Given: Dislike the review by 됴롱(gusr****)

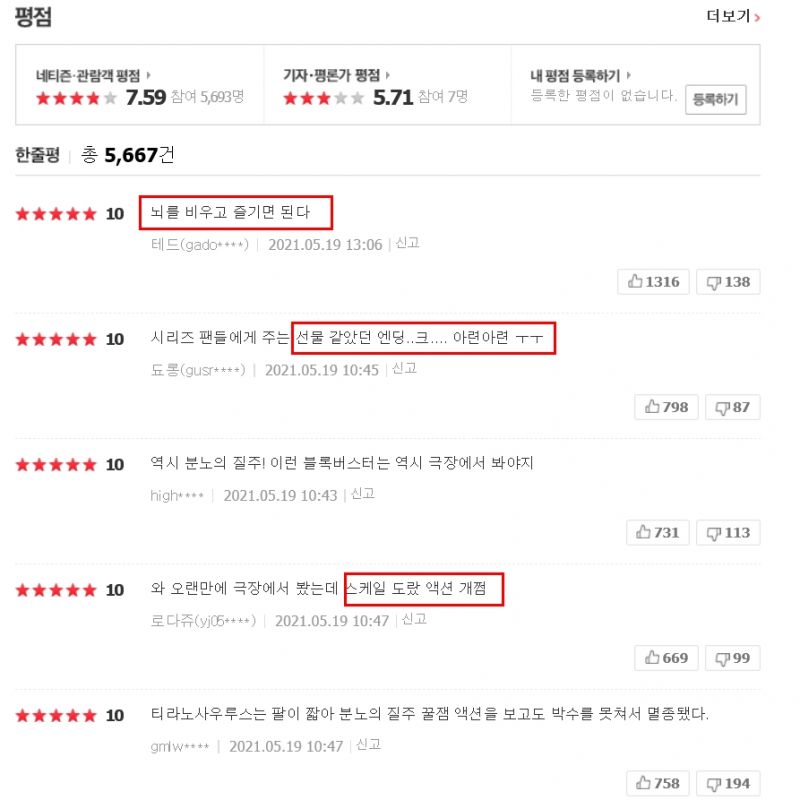Looking at the screenshot, I should (x=732, y=407).
